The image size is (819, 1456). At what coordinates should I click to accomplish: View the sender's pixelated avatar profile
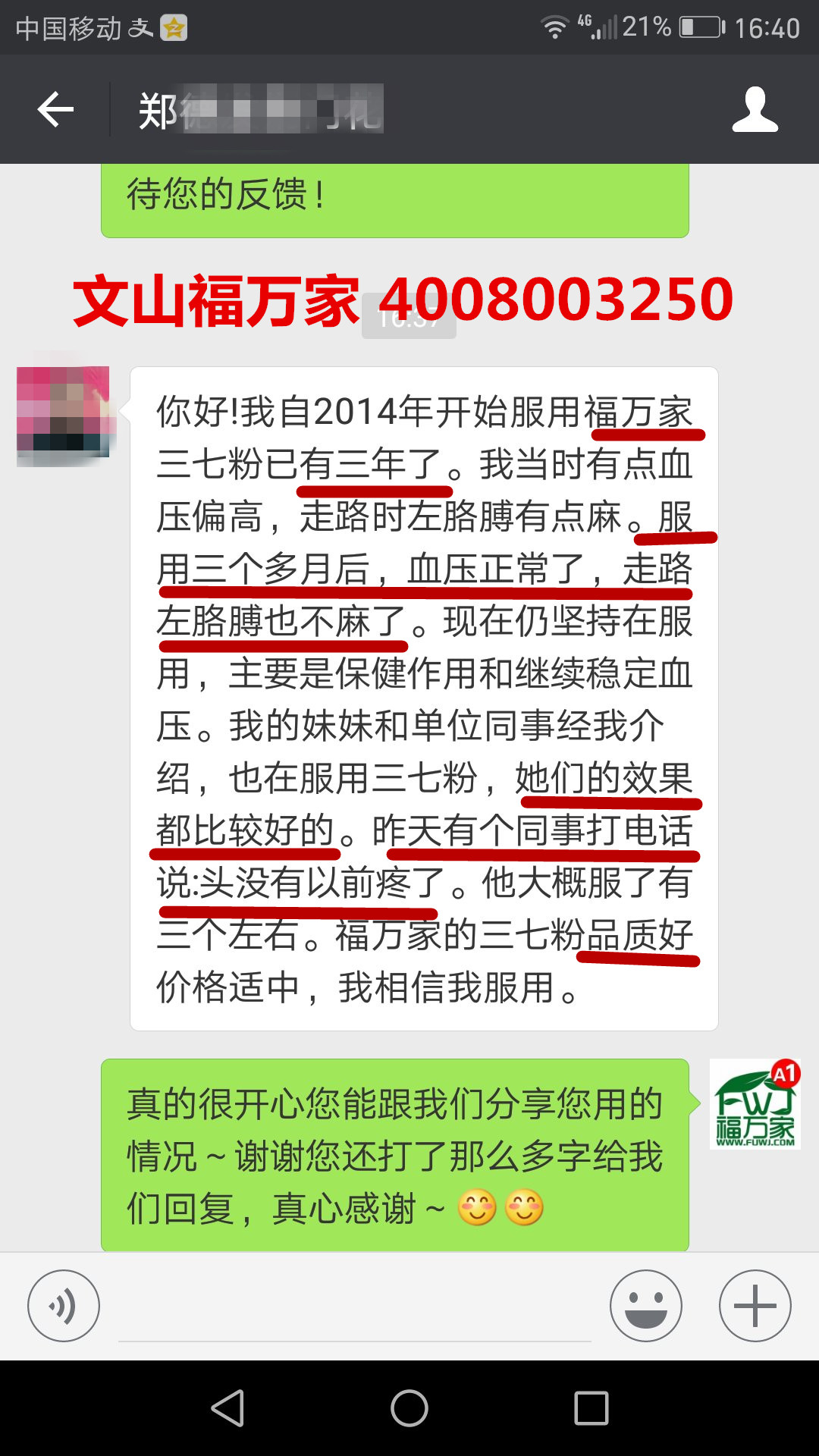pyautogui.click(x=64, y=412)
